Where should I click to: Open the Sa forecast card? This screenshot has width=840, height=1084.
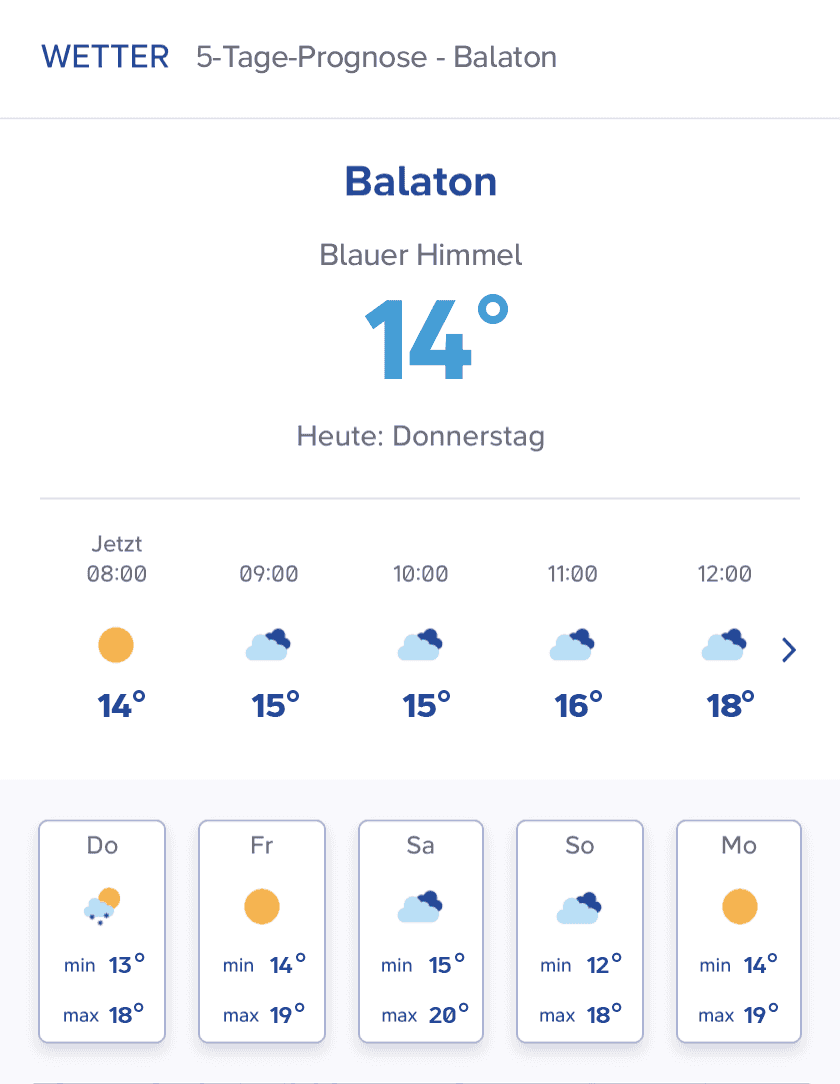(421, 931)
